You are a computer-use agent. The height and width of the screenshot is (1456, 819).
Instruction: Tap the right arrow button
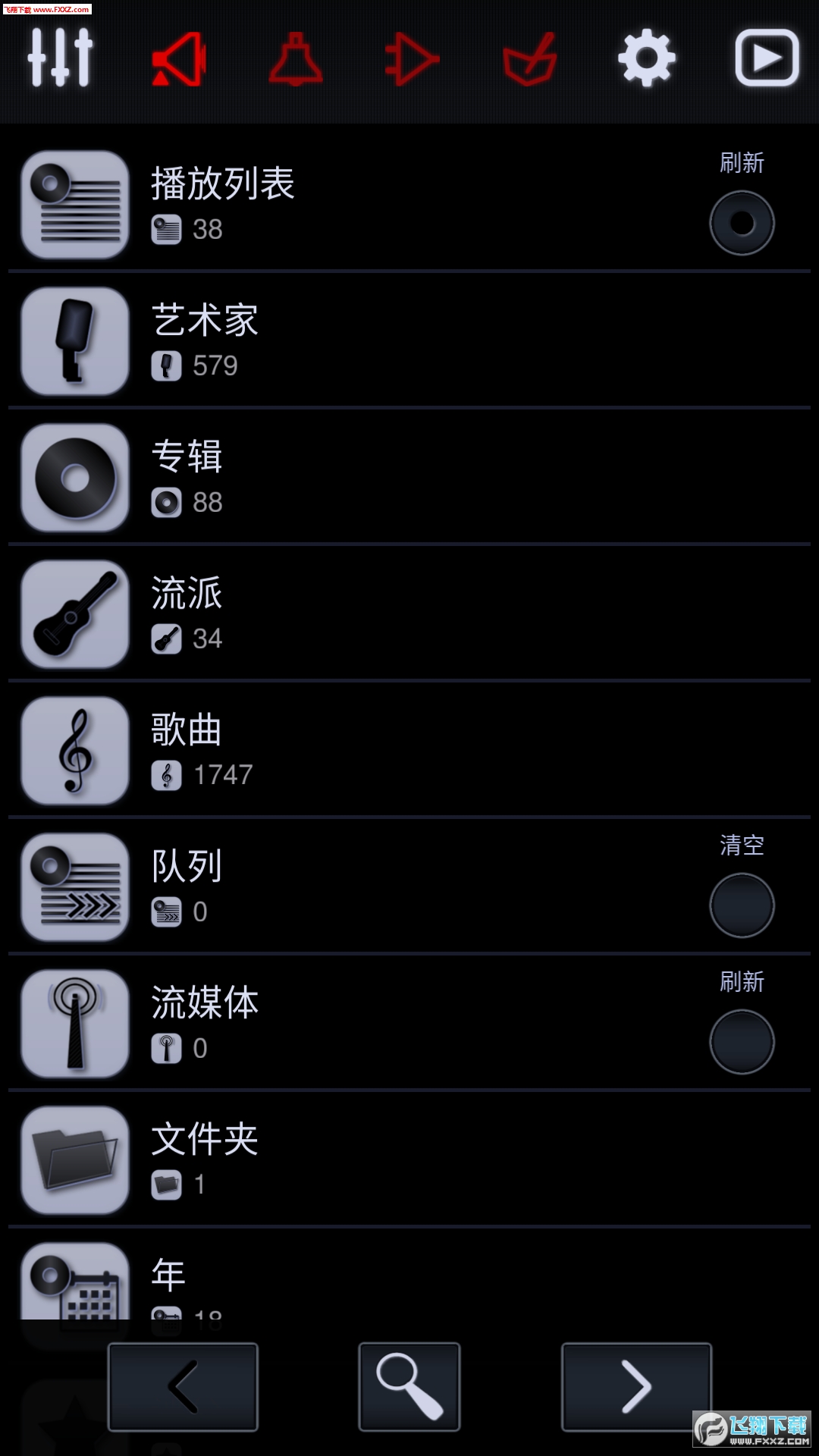click(636, 1387)
